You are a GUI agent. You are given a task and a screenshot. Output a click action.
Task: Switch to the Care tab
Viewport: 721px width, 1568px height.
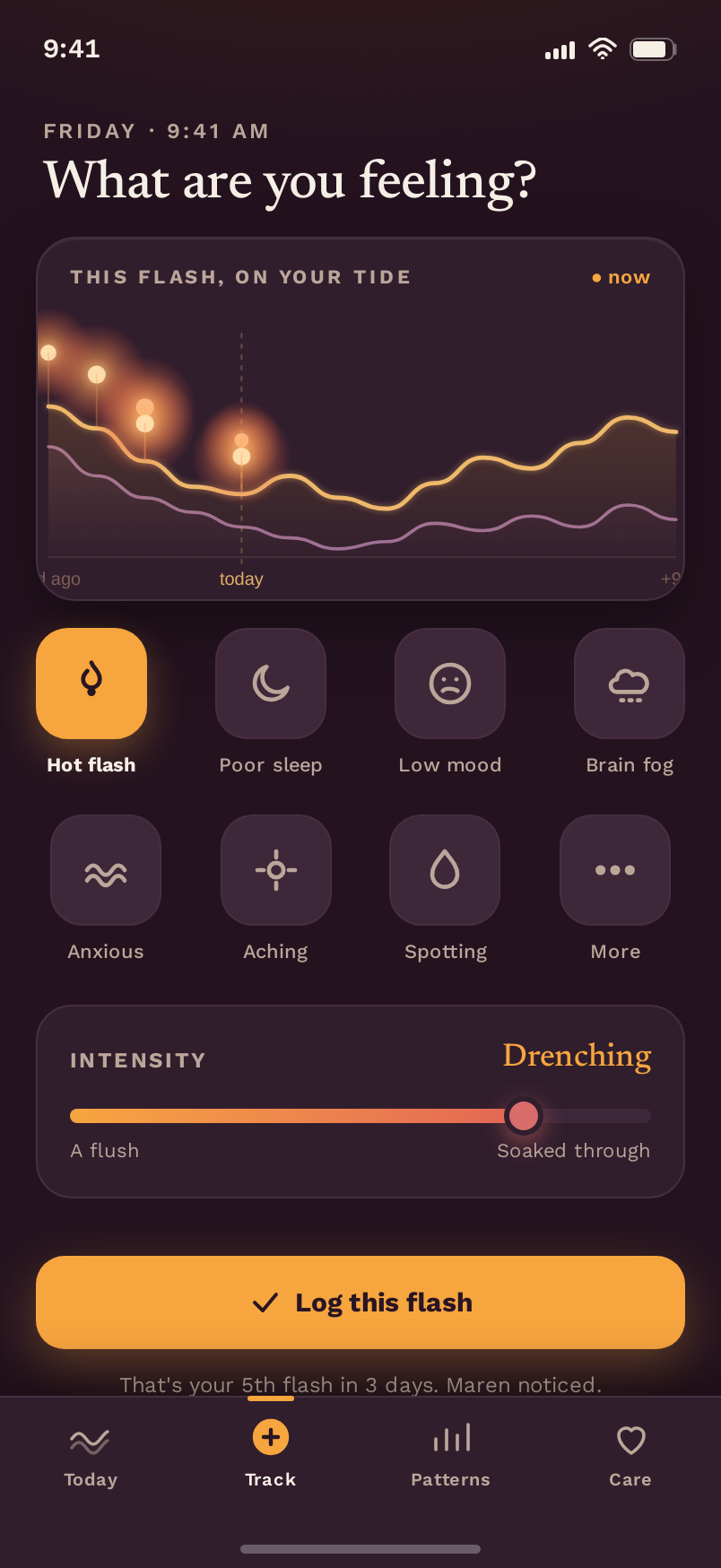pyautogui.click(x=630, y=1455)
